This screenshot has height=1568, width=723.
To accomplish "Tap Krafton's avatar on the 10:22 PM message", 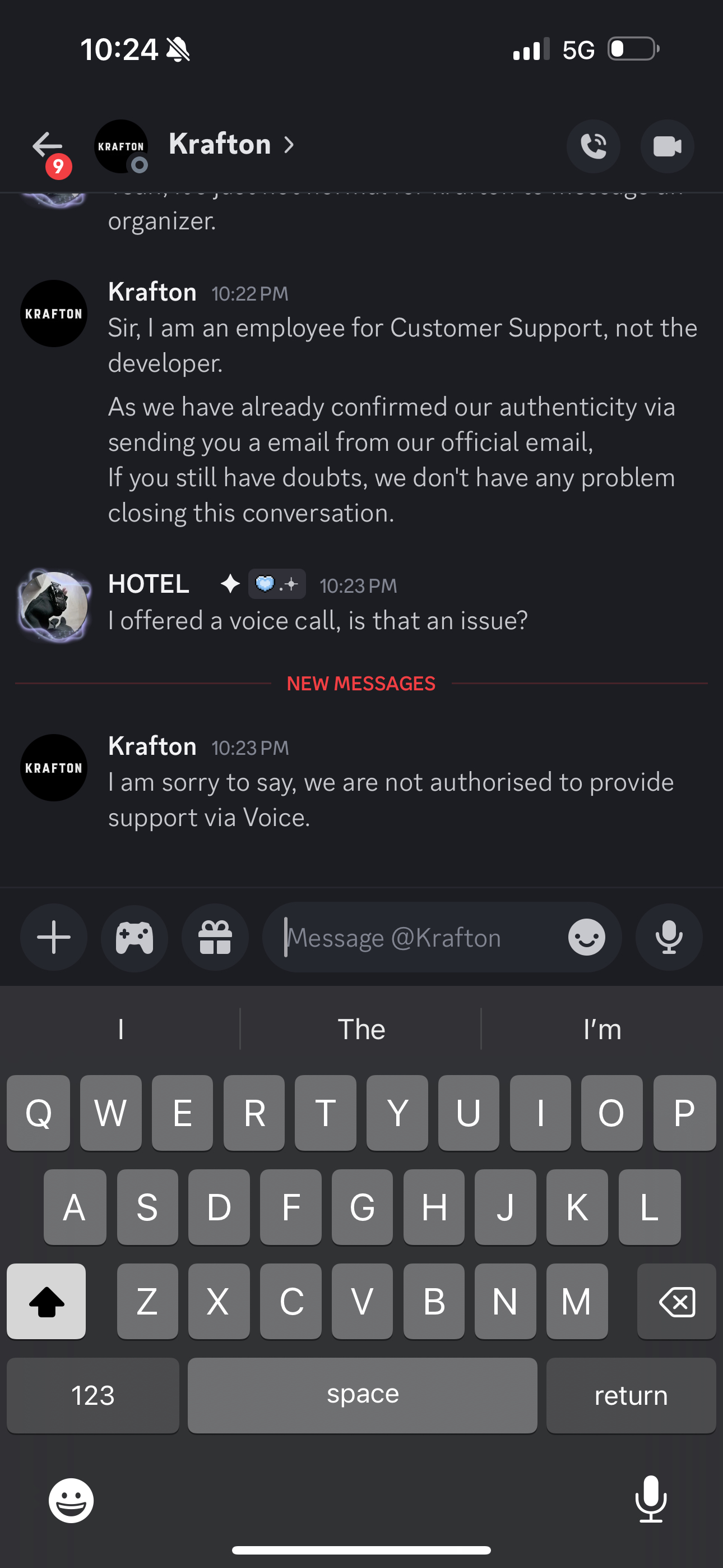I will (x=54, y=313).
